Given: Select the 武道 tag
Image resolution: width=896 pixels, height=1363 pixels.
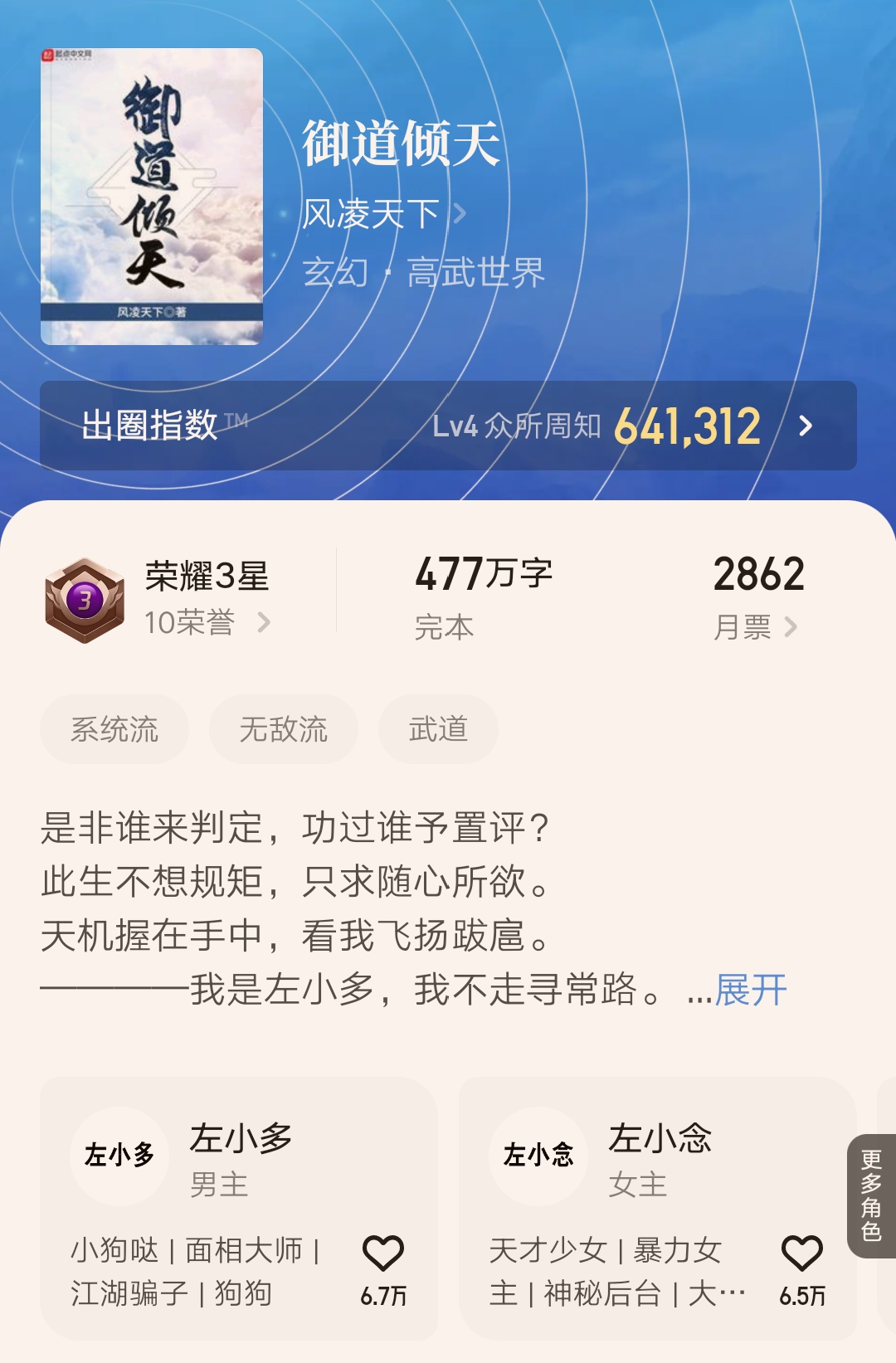Looking at the screenshot, I should (x=438, y=728).
